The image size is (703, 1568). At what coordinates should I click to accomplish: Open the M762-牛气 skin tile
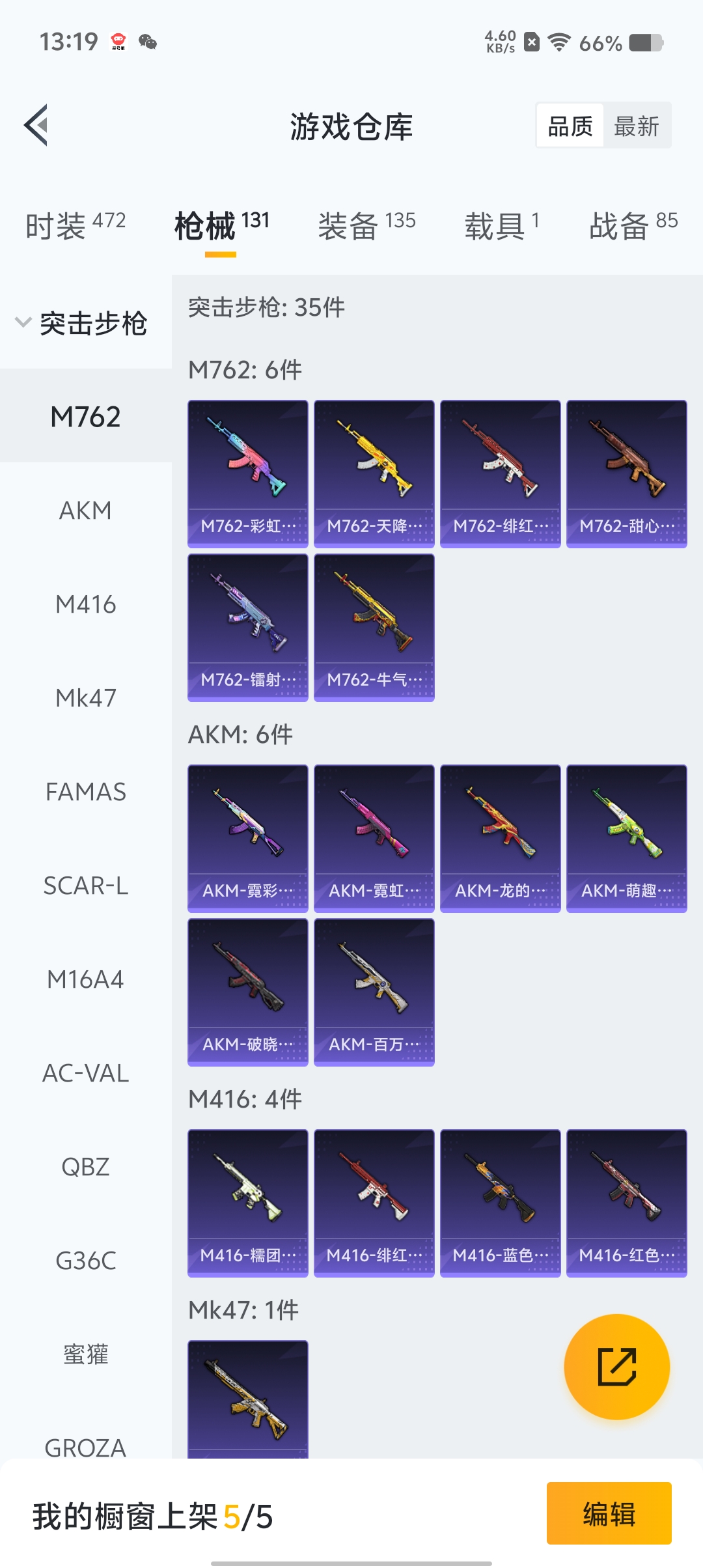(374, 627)
